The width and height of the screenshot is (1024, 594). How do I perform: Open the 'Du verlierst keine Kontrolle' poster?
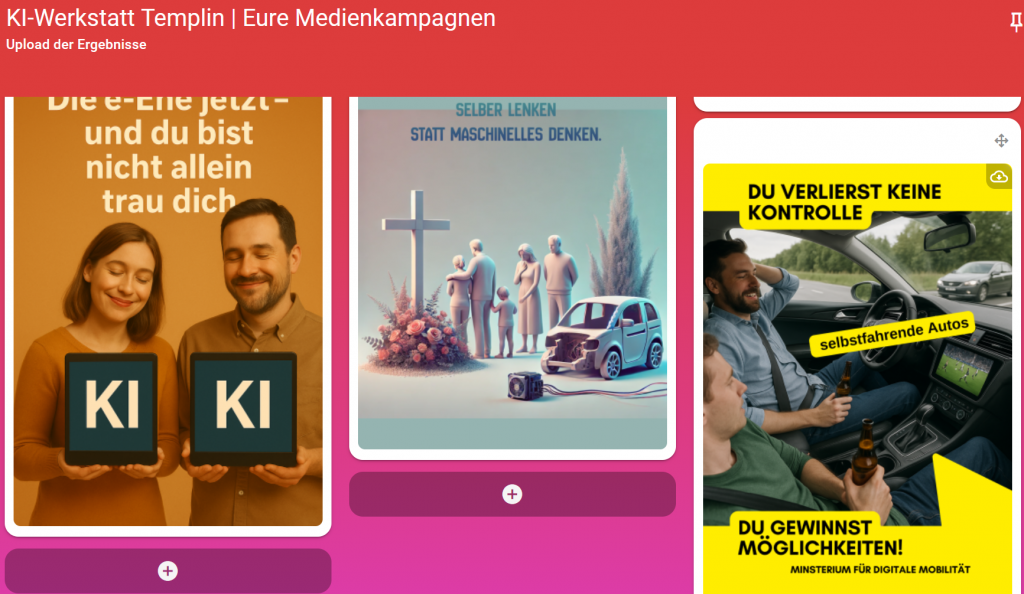coord(856,380)
